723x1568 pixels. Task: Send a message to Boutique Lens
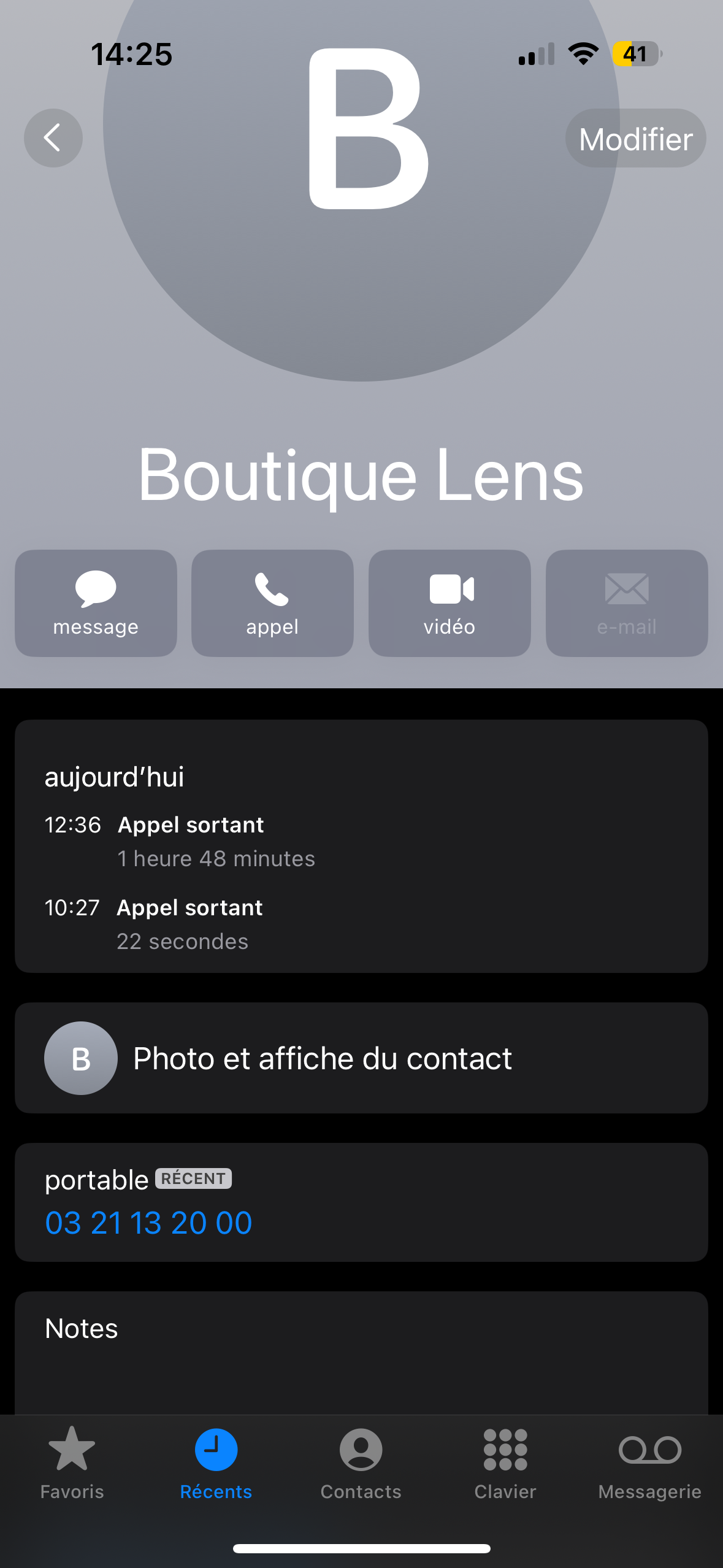tap(96, 603)
